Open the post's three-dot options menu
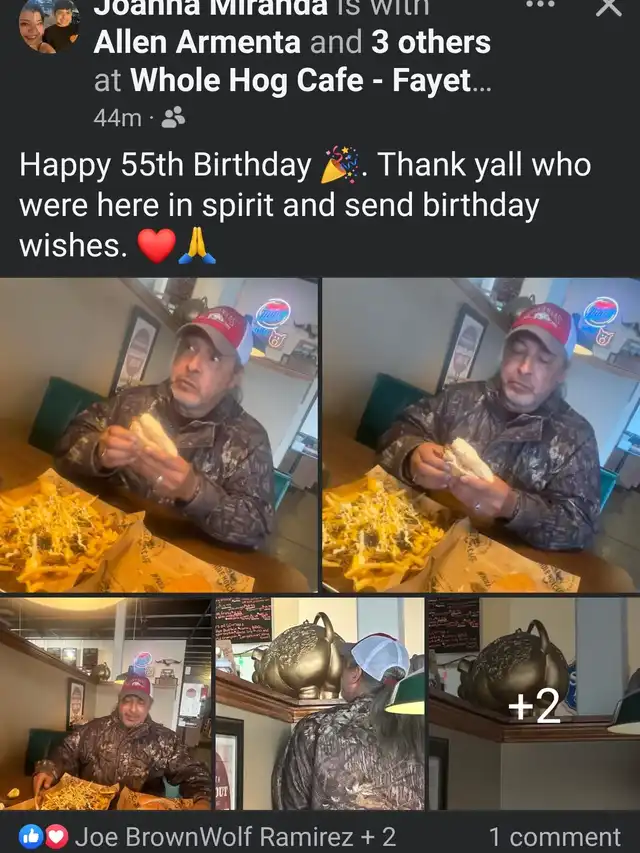The width and height of the screenshot is (640, 853). 540,4
